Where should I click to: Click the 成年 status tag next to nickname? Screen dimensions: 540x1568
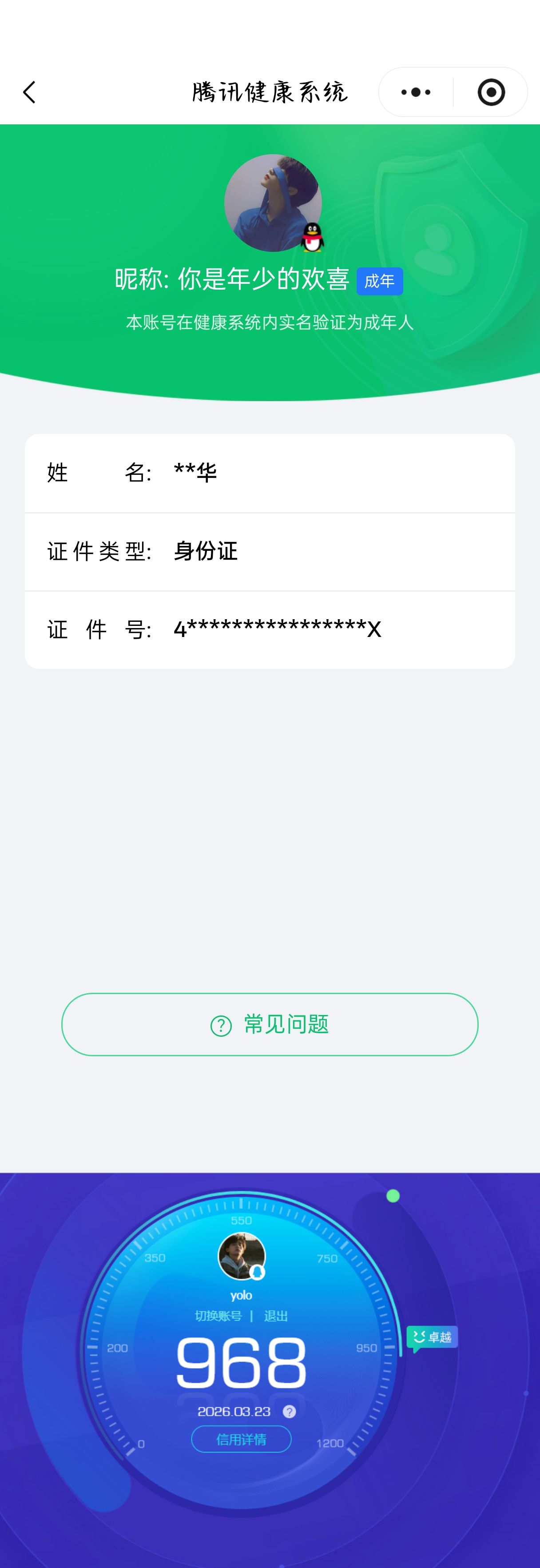click(380, 281)
